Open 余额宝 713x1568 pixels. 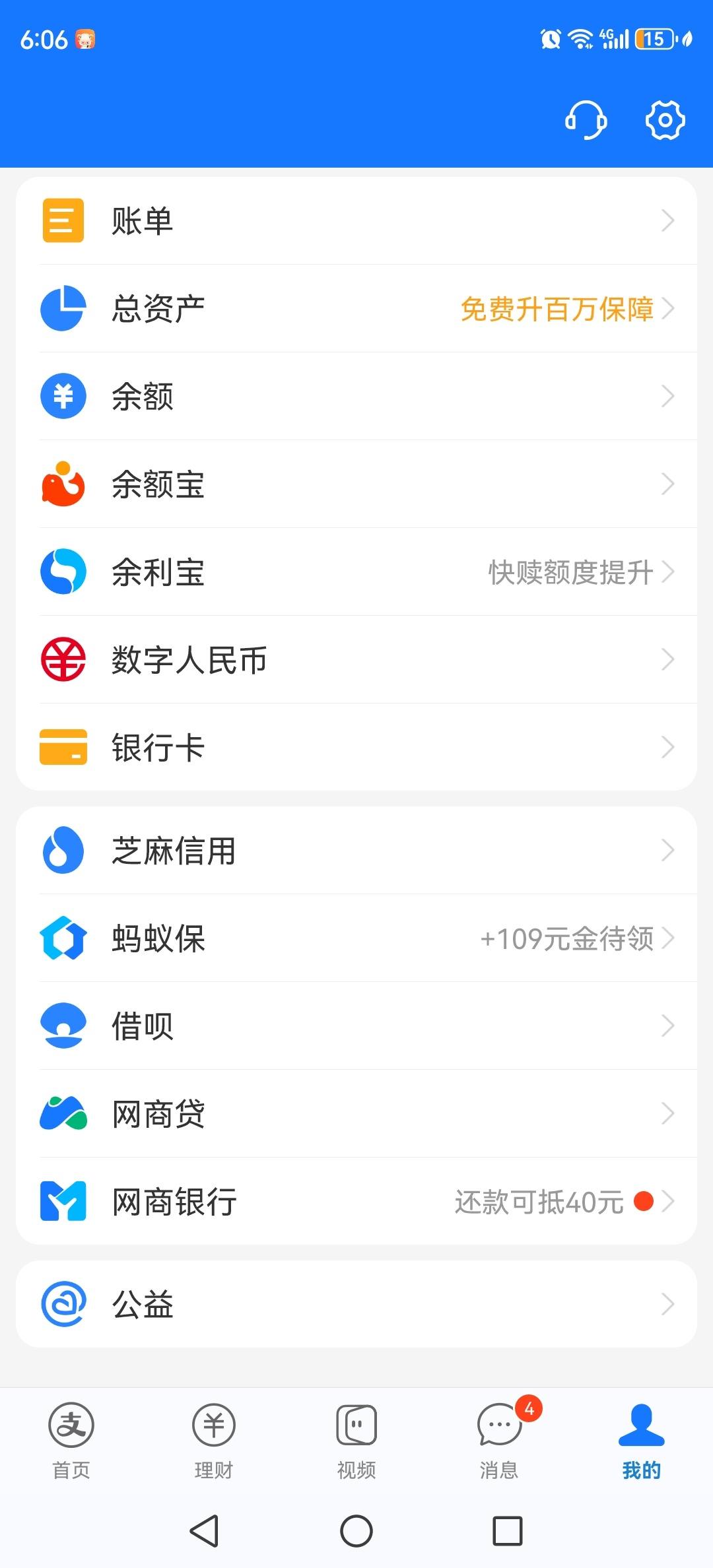[356, 484]
